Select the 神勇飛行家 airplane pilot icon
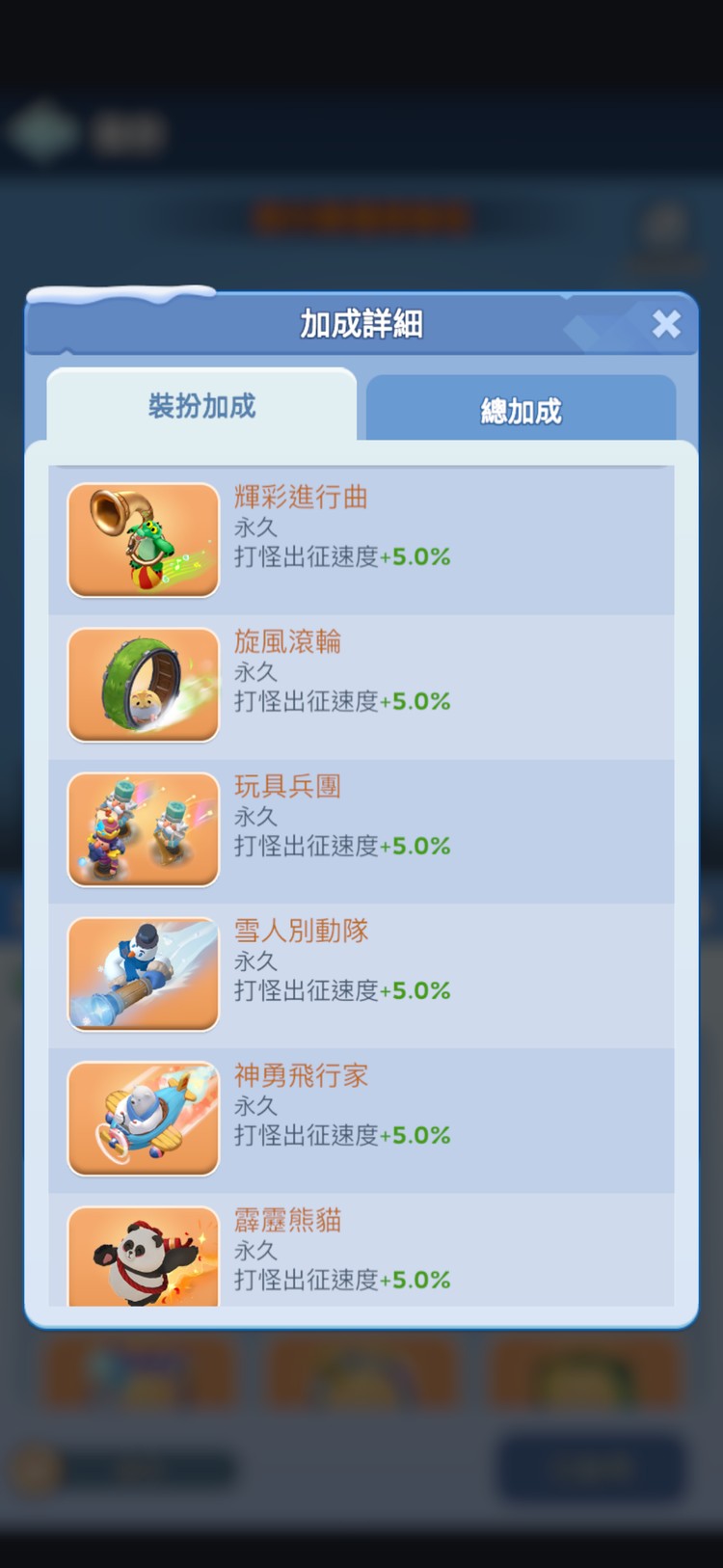The height and width of the screenshot is (1568, 723). 142,1119
